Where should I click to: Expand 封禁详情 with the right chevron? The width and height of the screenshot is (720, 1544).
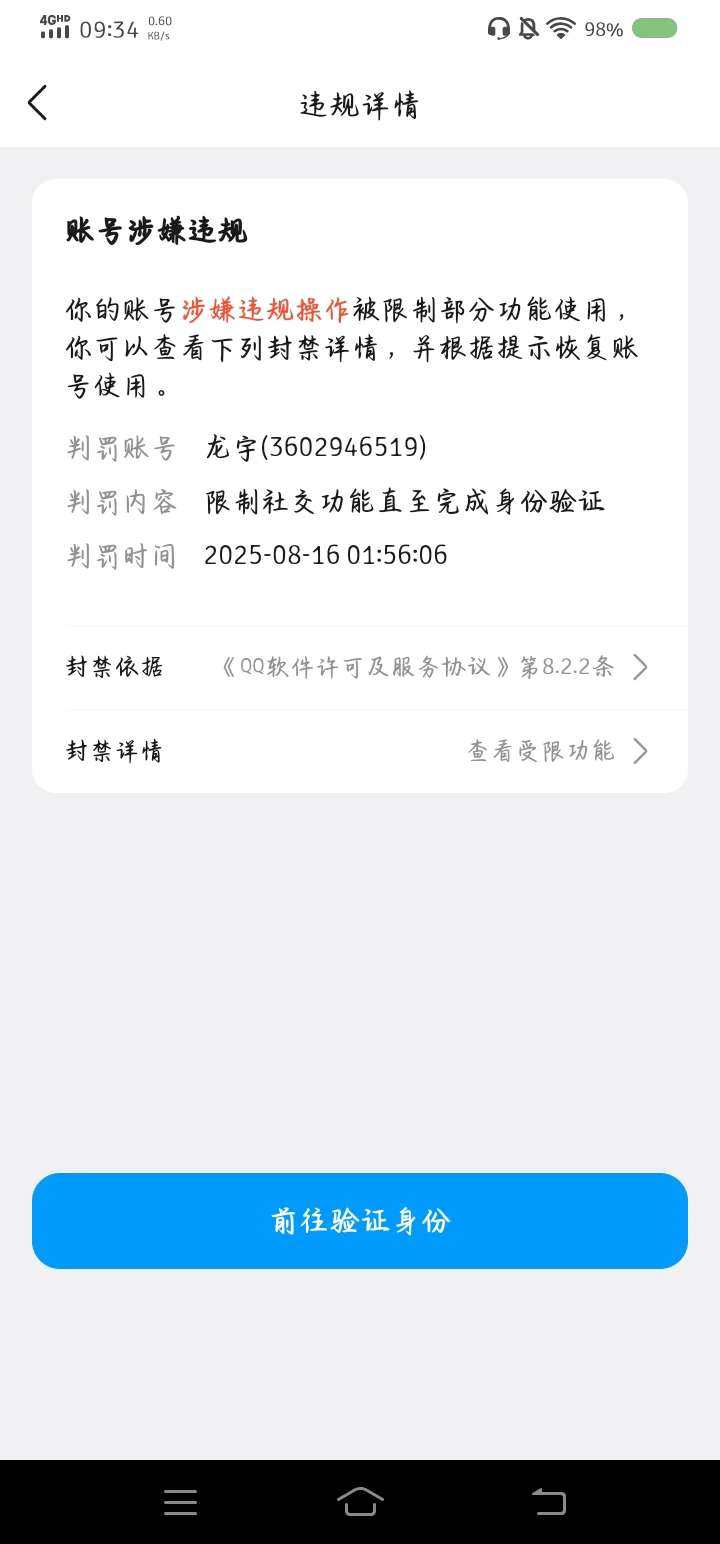[x=641, y=751]
